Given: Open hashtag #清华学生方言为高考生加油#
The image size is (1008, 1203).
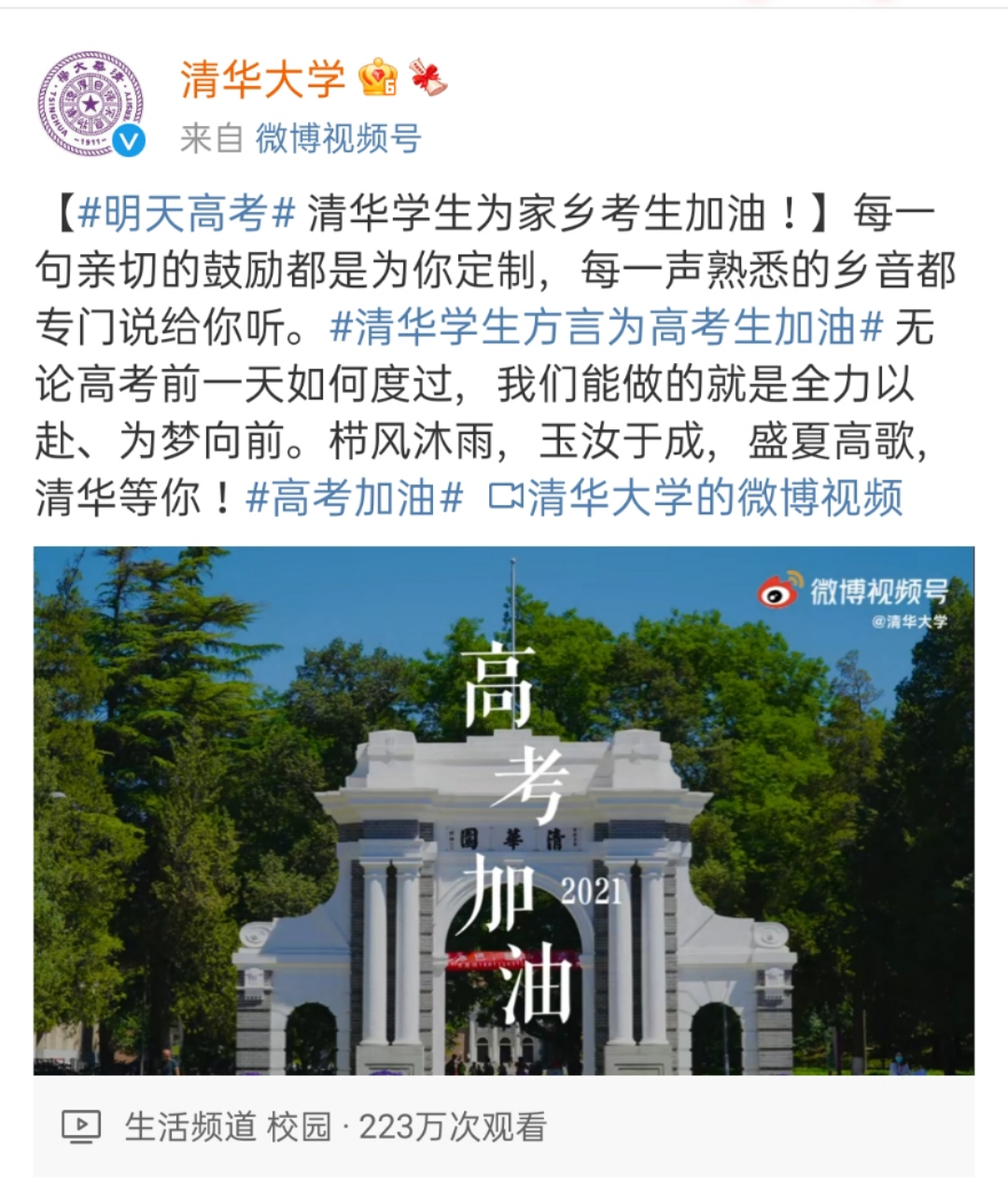Looking at the screenshot, I should pyautogui.click(x=606, y=327).
